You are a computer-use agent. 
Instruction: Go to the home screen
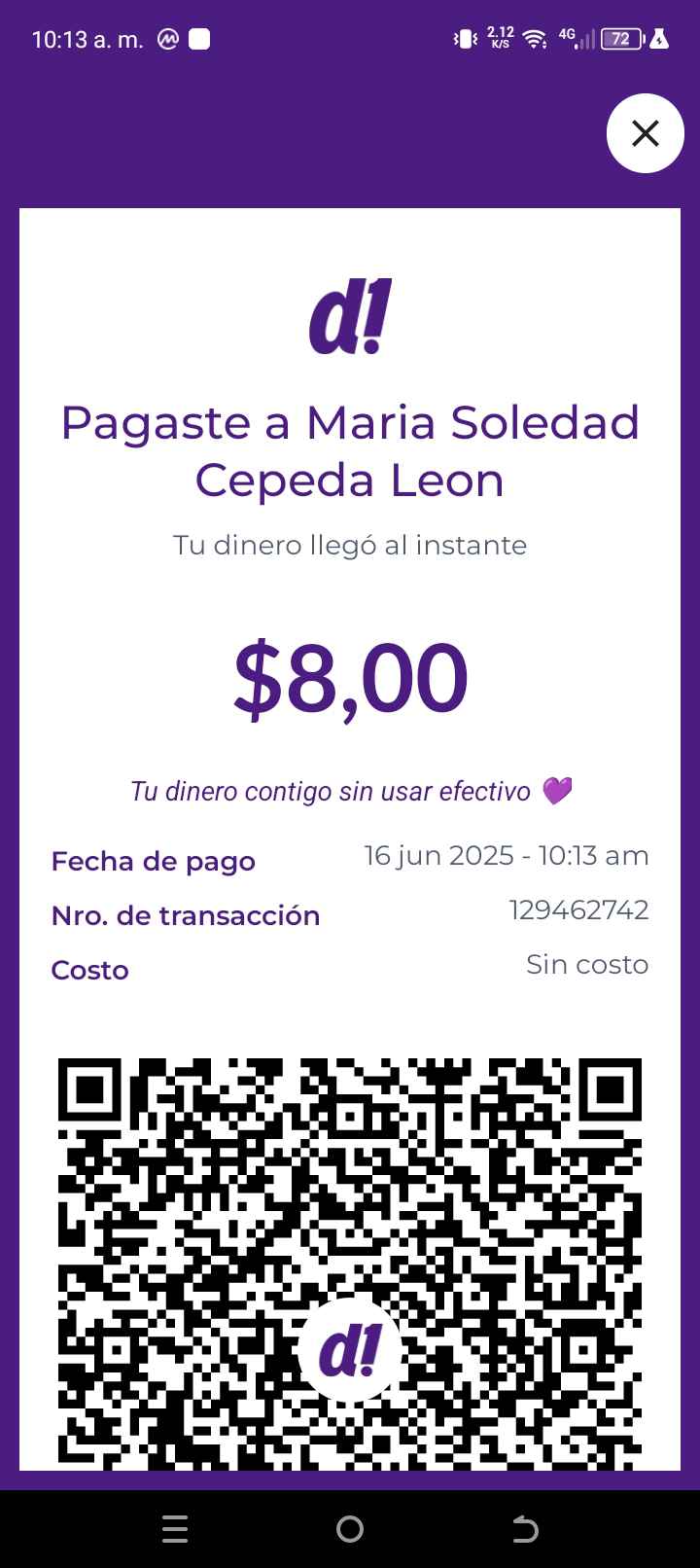(x=350, y=1530)
